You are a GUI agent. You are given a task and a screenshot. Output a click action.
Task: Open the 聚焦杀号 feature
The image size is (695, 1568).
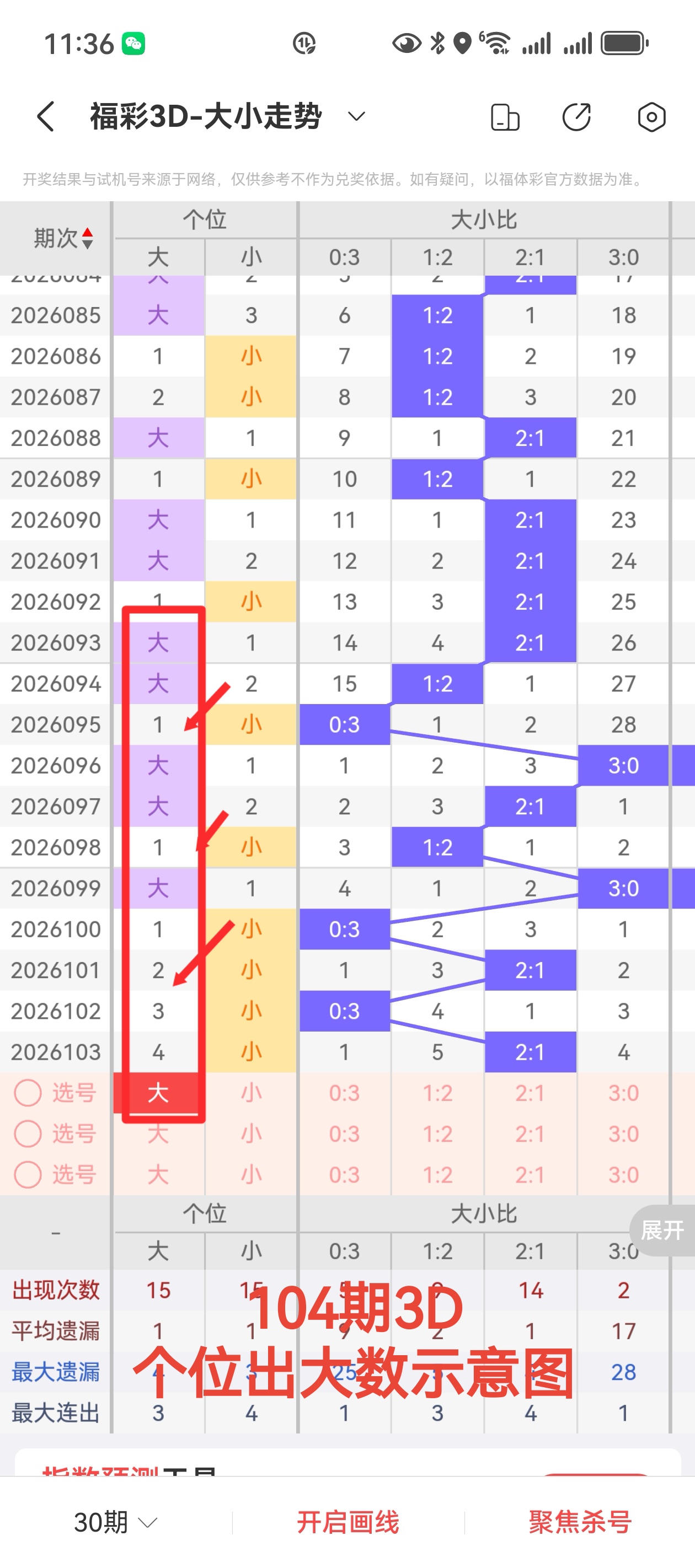tap(580, 1522)
